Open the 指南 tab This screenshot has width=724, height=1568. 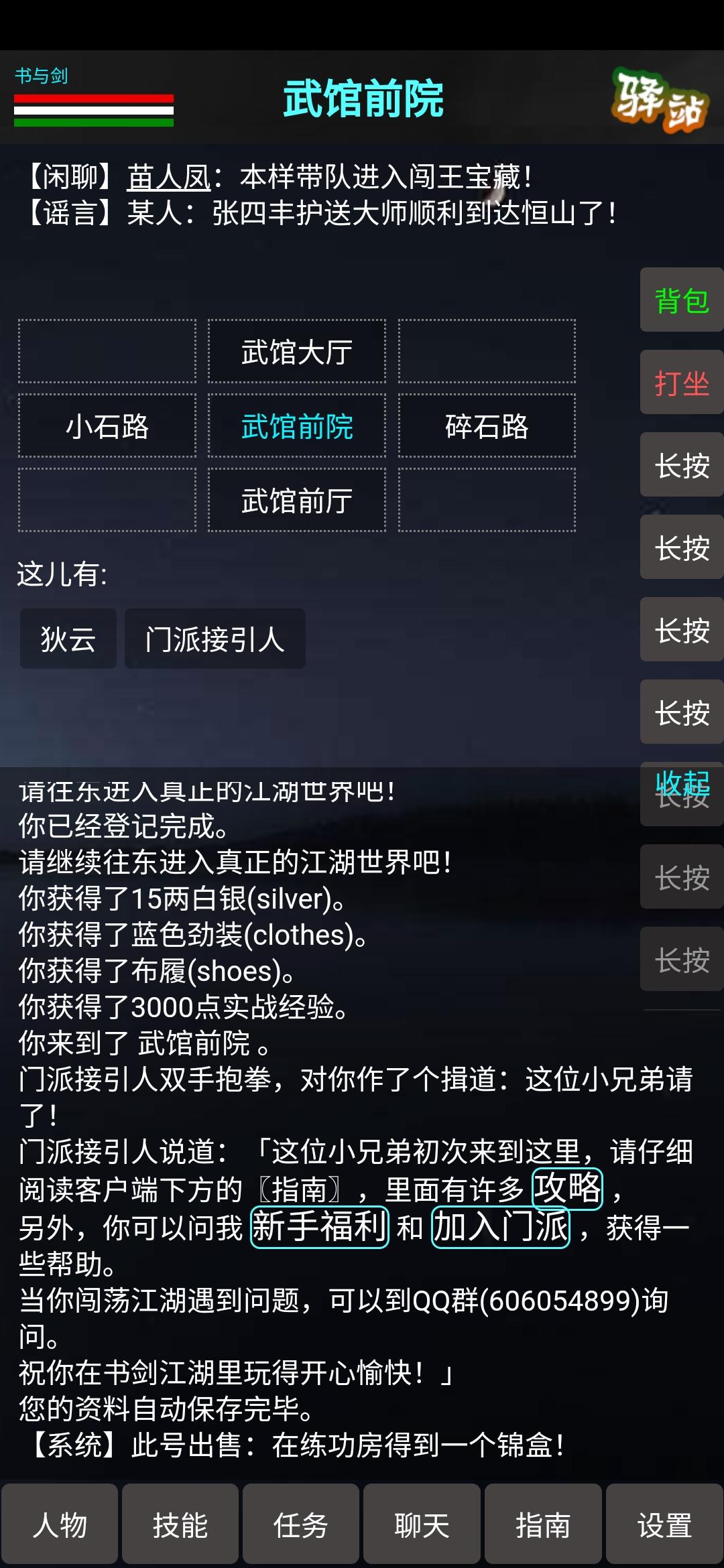(543, 1524)
